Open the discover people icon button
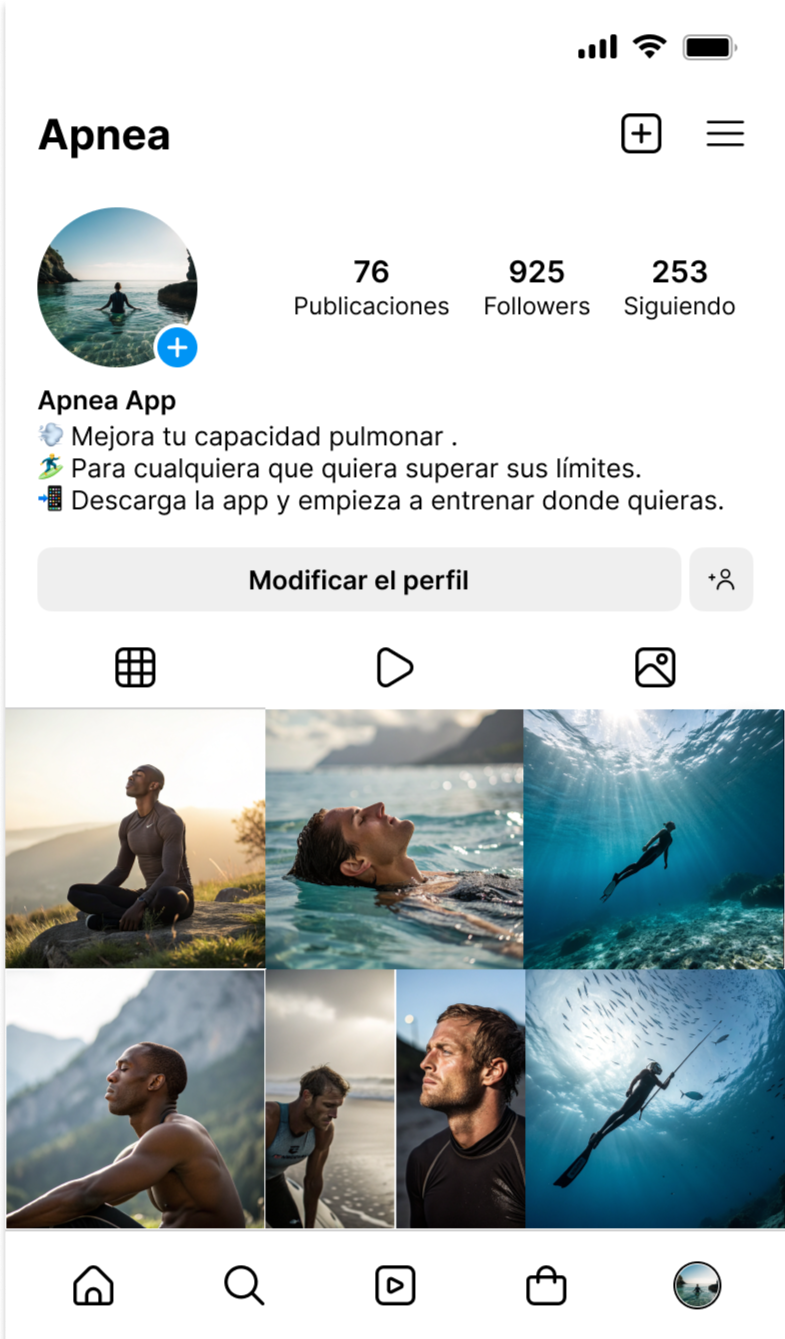The image size is (785, 1339). coord(721,580)
